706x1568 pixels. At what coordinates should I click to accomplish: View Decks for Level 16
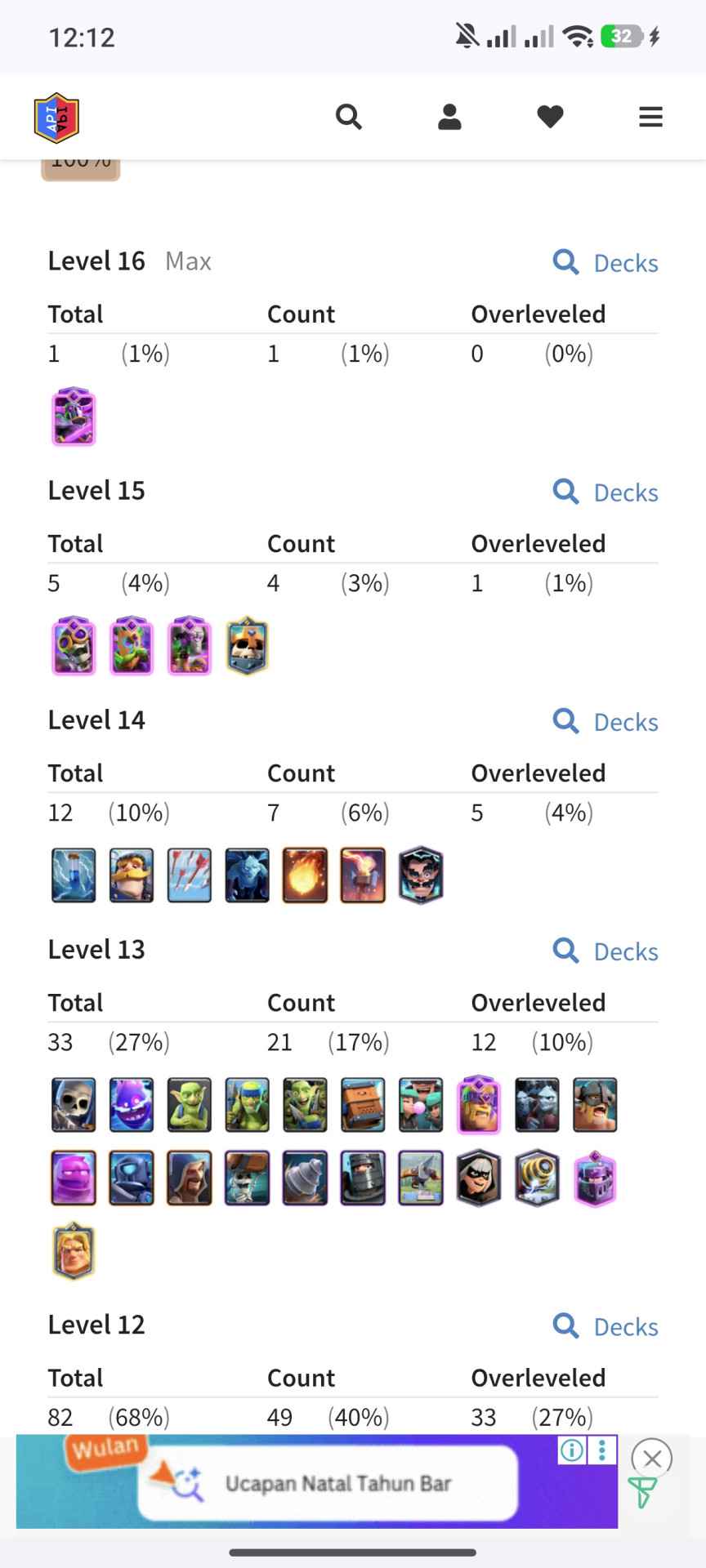pos(606,263)
